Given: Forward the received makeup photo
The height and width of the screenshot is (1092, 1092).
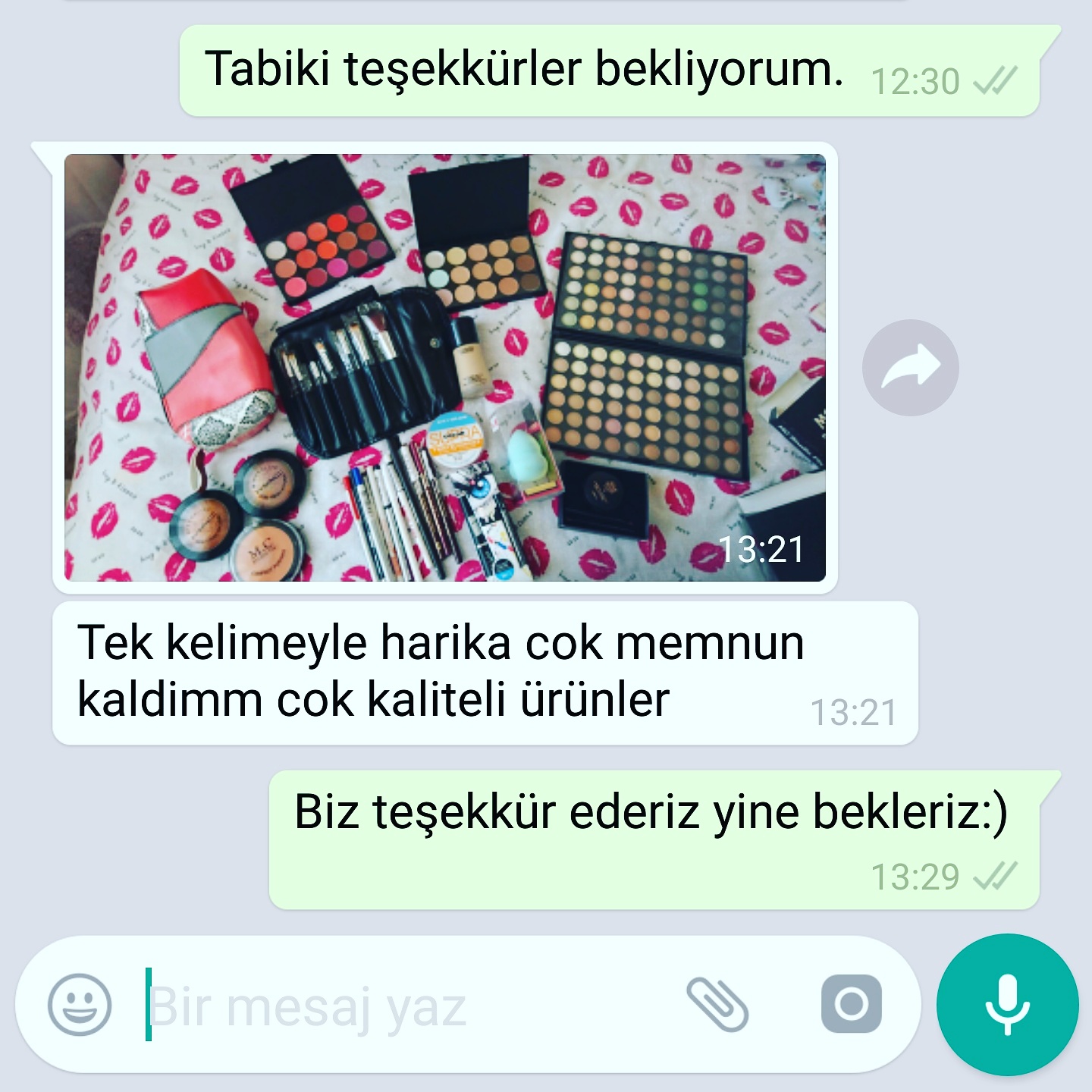Looking at the screenshot, I should point(910,368).
